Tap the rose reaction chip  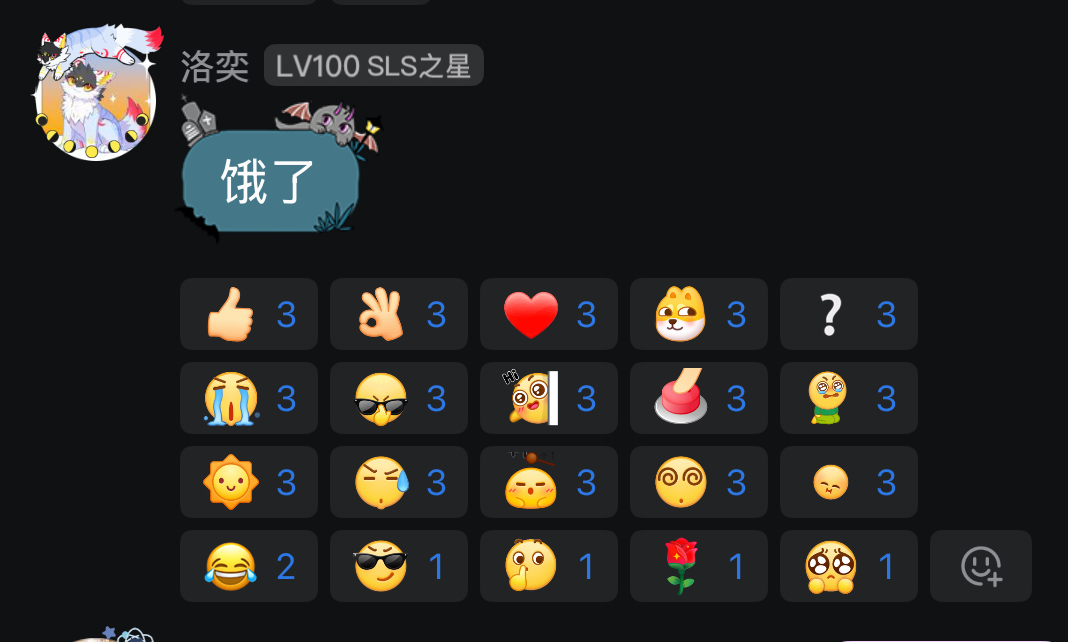click(x=698, y=567)
